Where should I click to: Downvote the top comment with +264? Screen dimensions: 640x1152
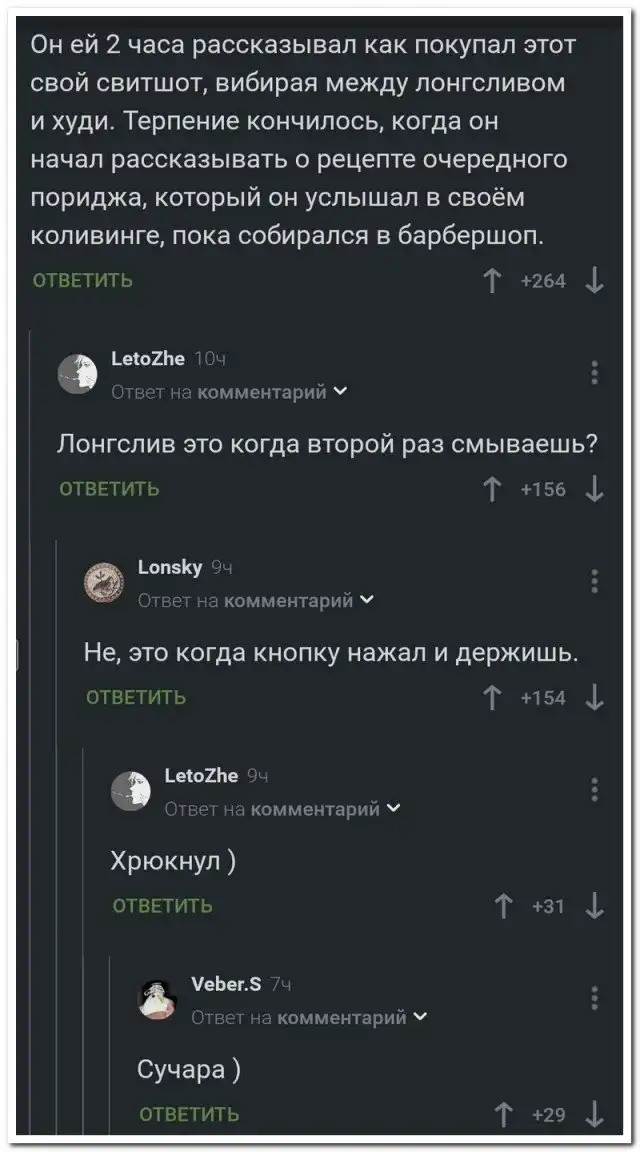pos(594,281)
